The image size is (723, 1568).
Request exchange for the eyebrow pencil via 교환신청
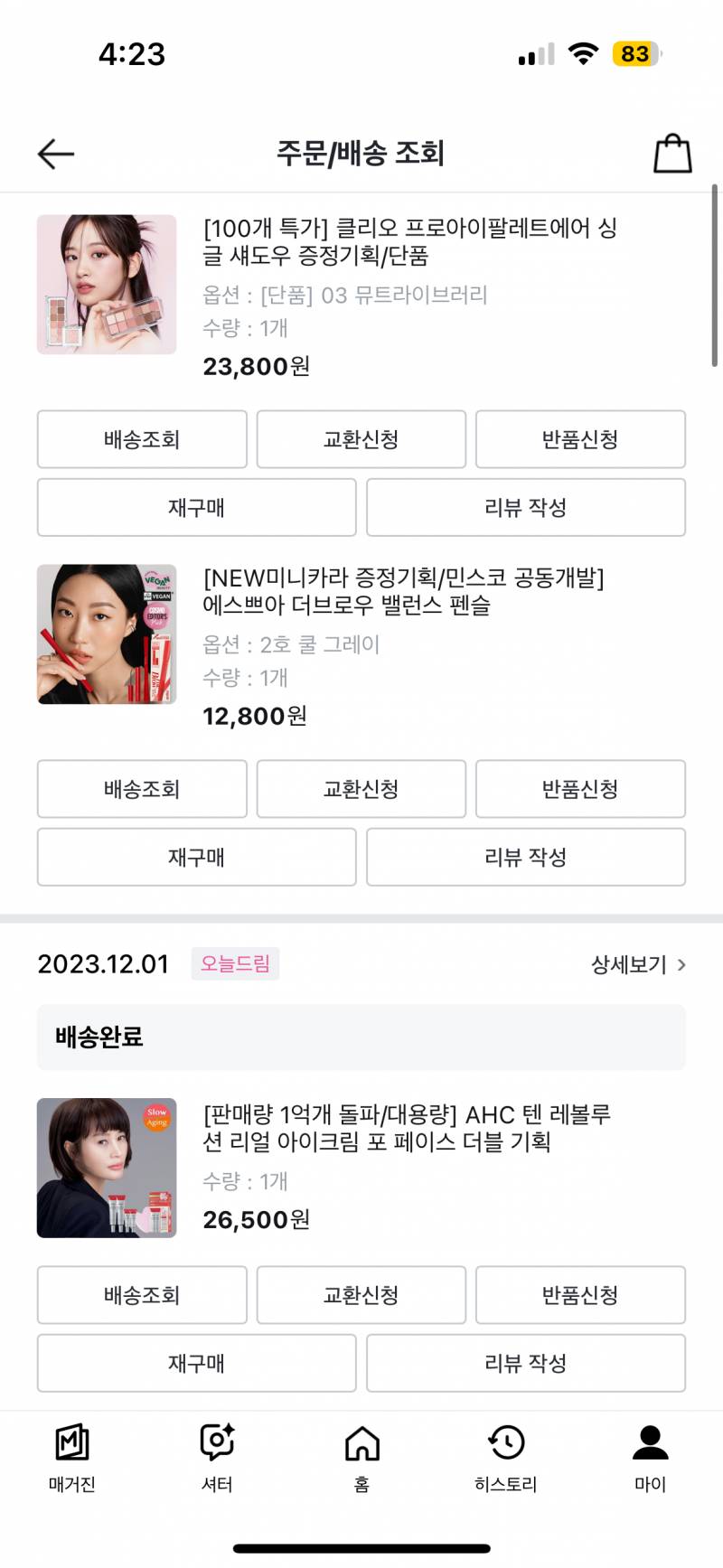pyautogui.click(x=361, y=789)
